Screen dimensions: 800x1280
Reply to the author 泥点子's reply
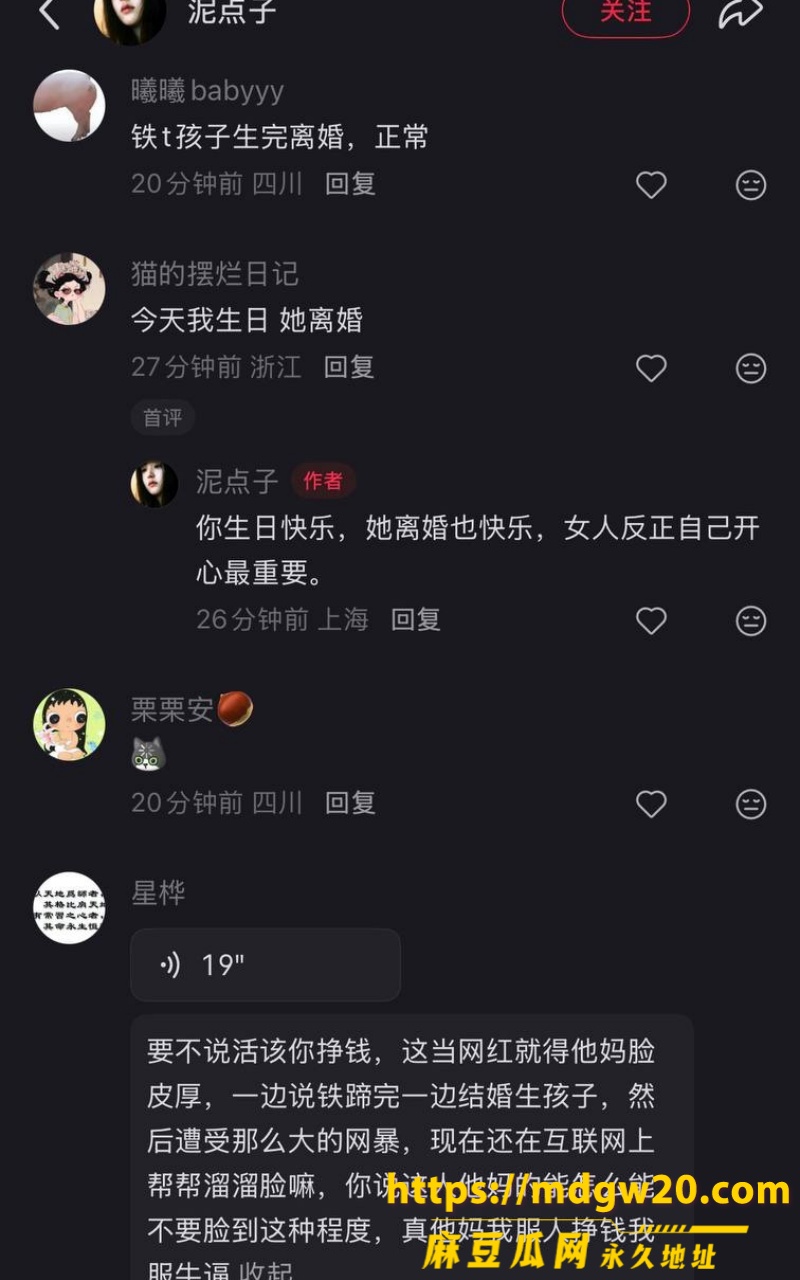[x=415, y=620]
